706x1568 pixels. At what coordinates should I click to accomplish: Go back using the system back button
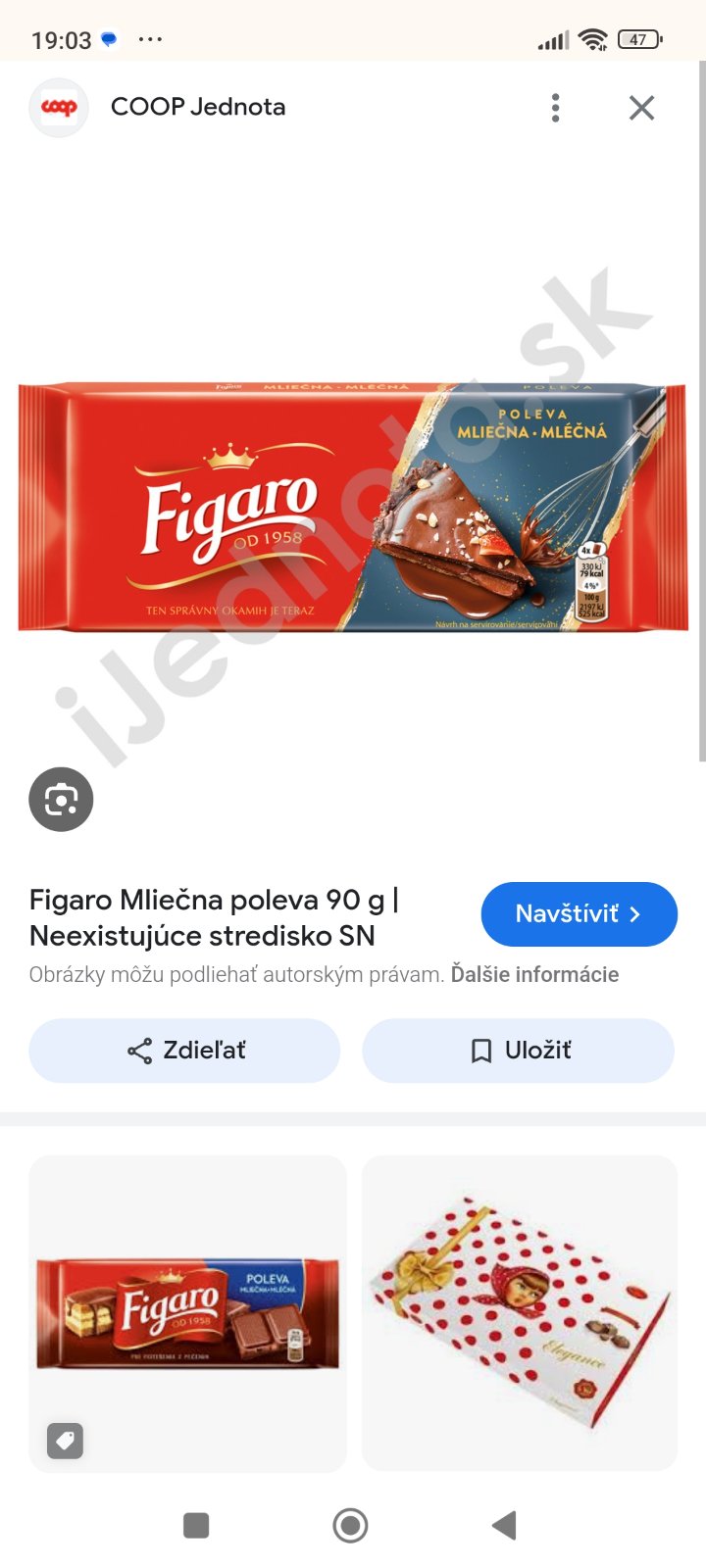504,1525
